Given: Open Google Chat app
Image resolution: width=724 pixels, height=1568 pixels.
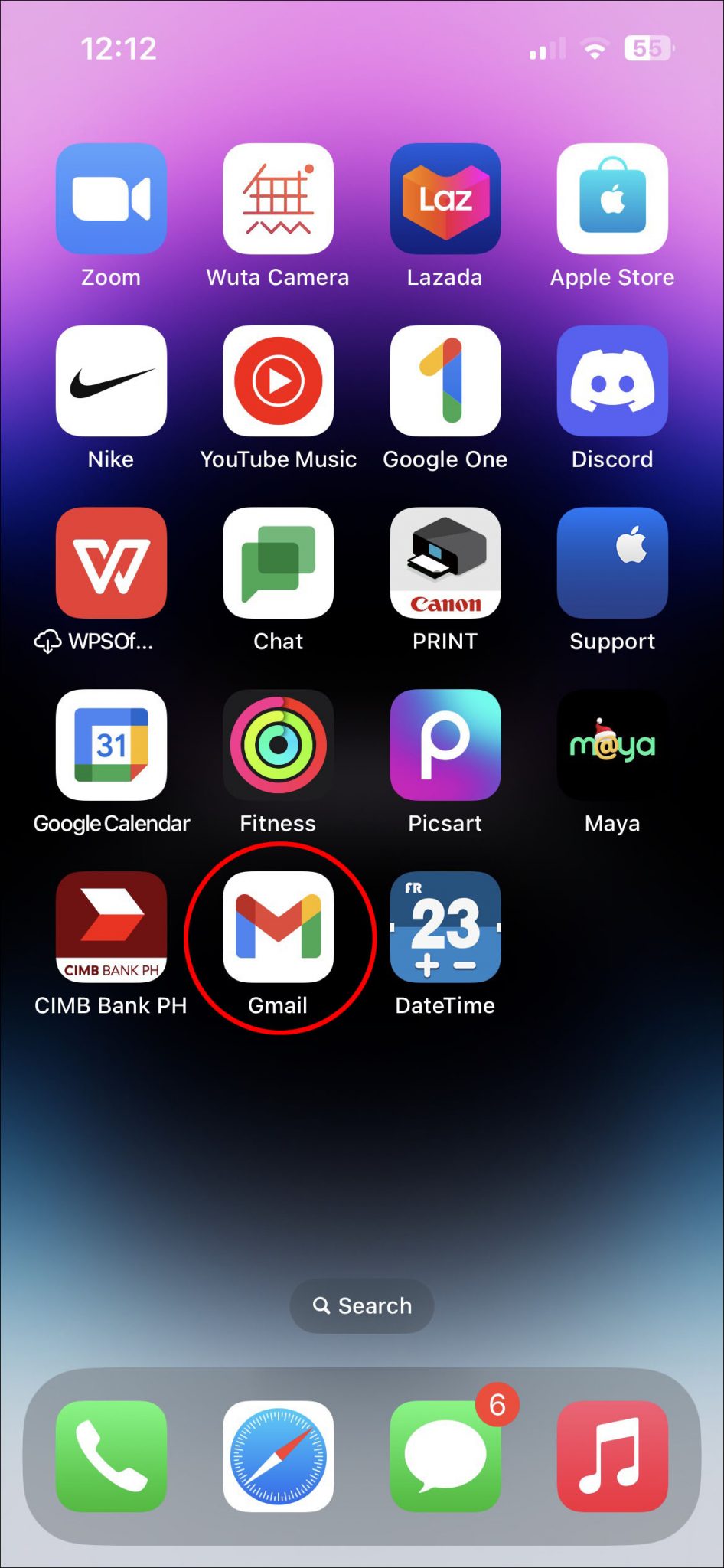Looking at the screenshot, I should [x=278, y=563].
